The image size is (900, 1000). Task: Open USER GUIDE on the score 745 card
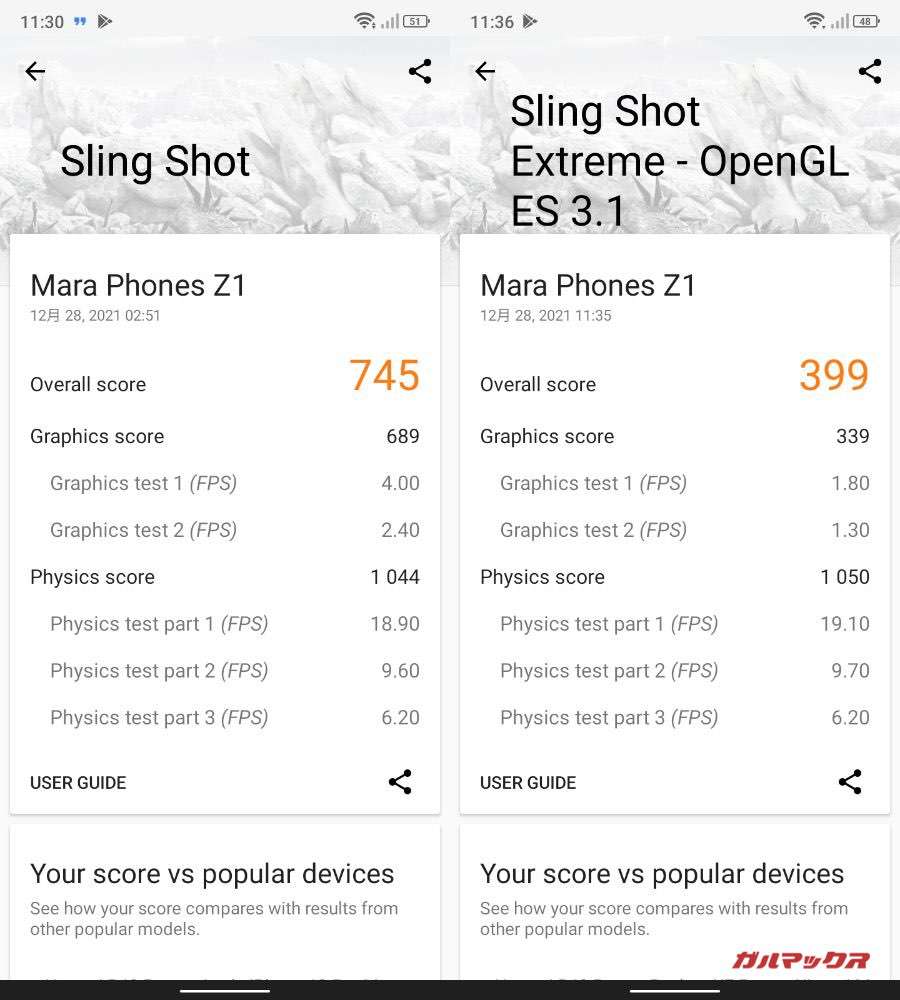78,783
